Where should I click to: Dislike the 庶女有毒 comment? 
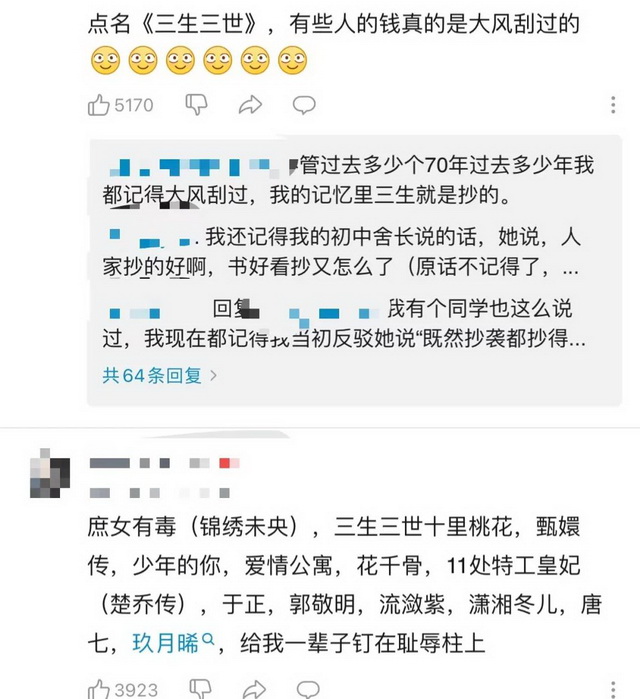pyautogui.click(x=199, y=689)
